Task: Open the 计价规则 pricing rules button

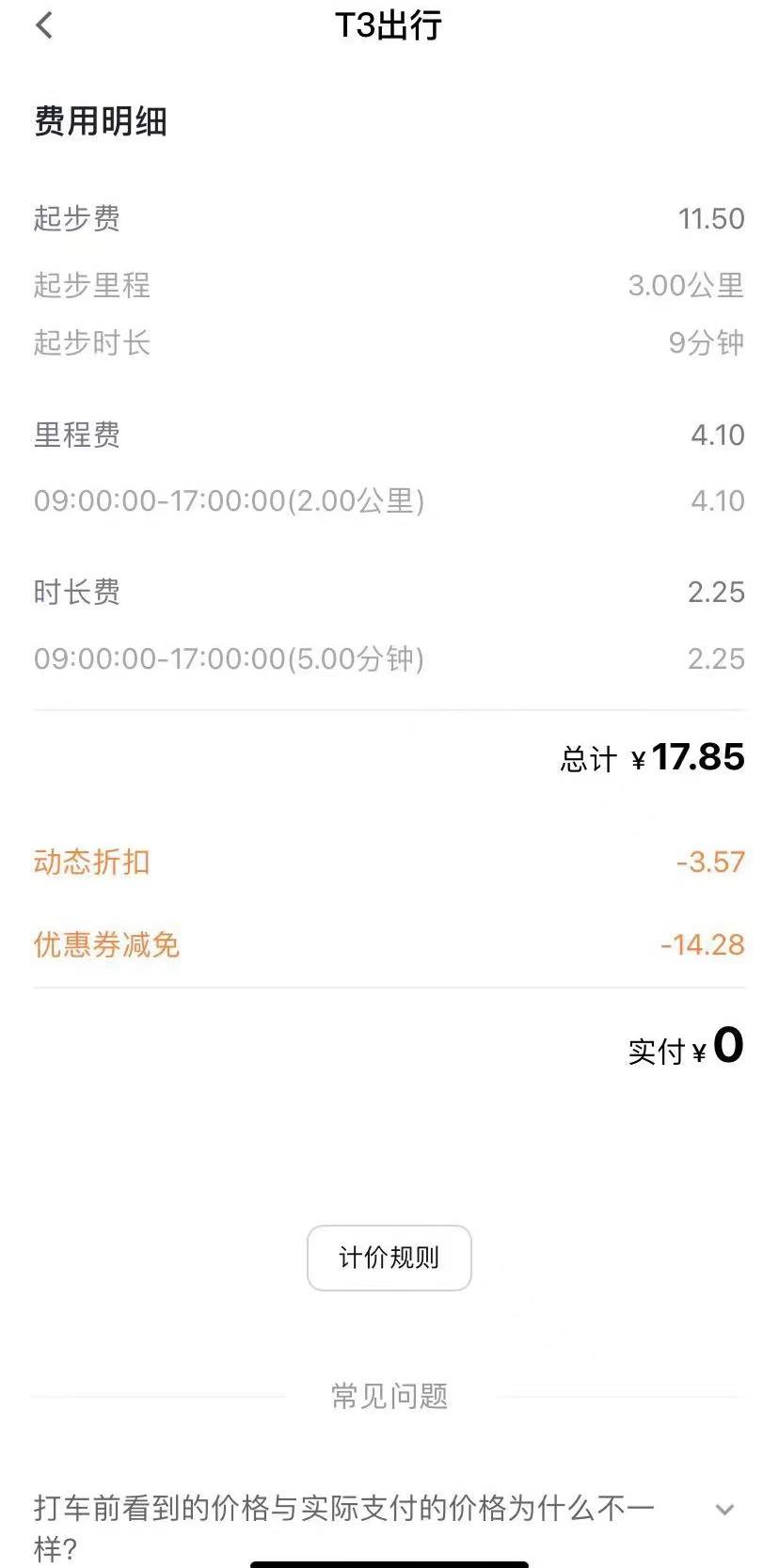Action: [389, 1258]
